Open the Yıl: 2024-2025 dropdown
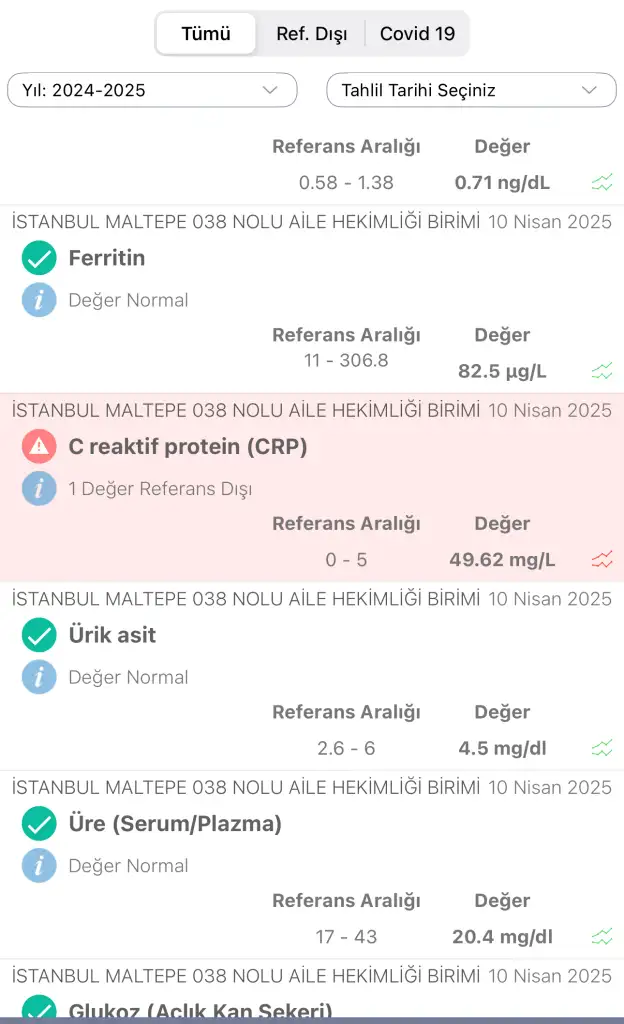This screenshot has width=624, height=1024. click(x=152, y=90)
